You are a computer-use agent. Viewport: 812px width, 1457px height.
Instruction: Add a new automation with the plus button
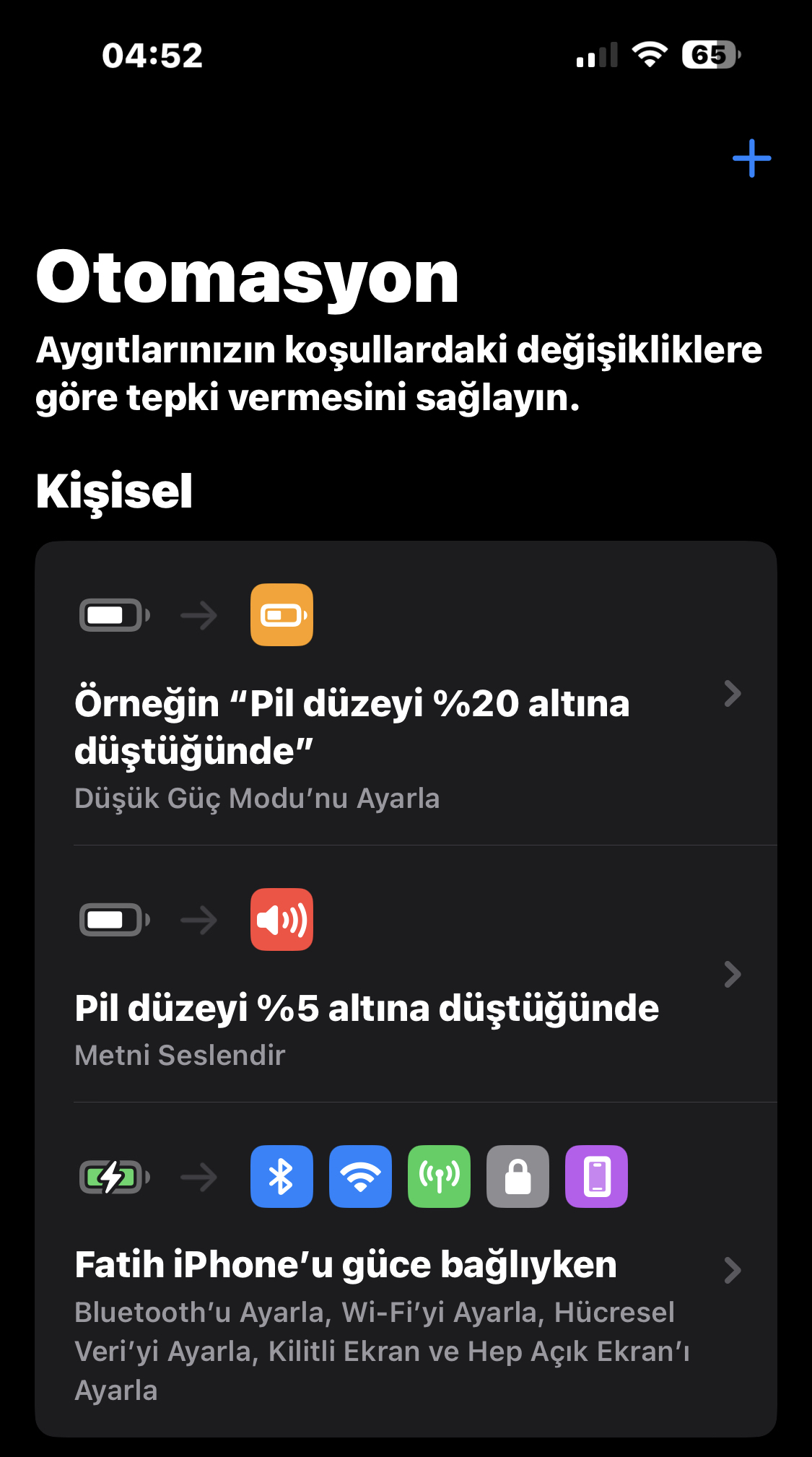751,158
